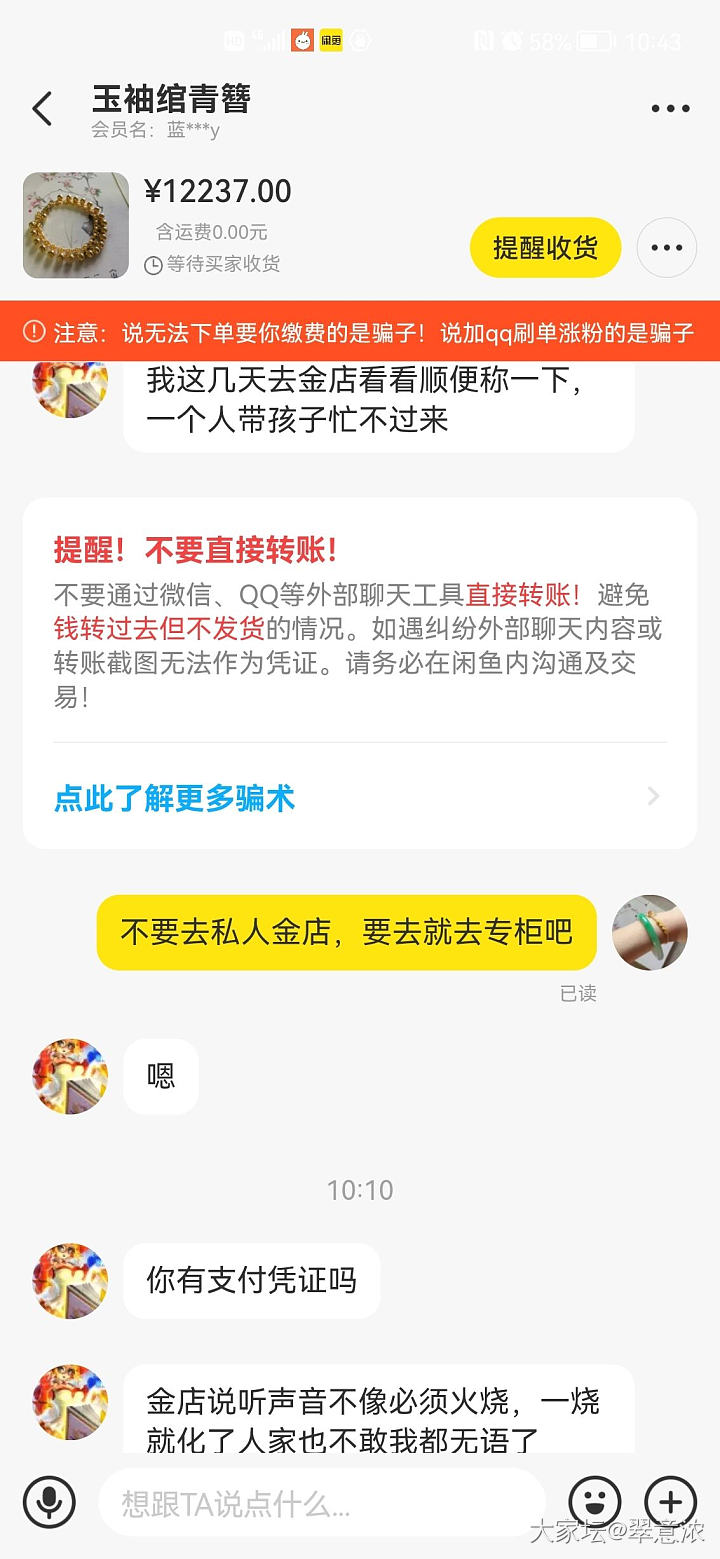Open the plus attachment menu
Image resolution: width=720 pixels, height=1559 pixels.
[x=670, y=1502]
